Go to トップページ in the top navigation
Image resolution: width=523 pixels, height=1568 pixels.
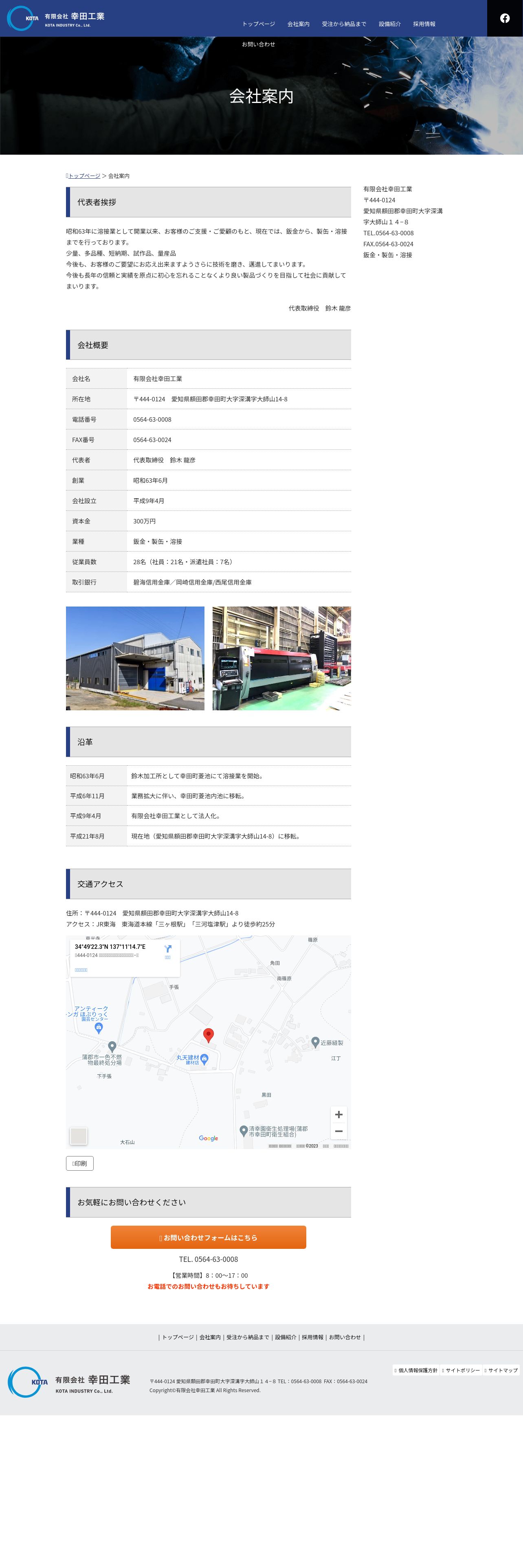(x=258, y=24)
